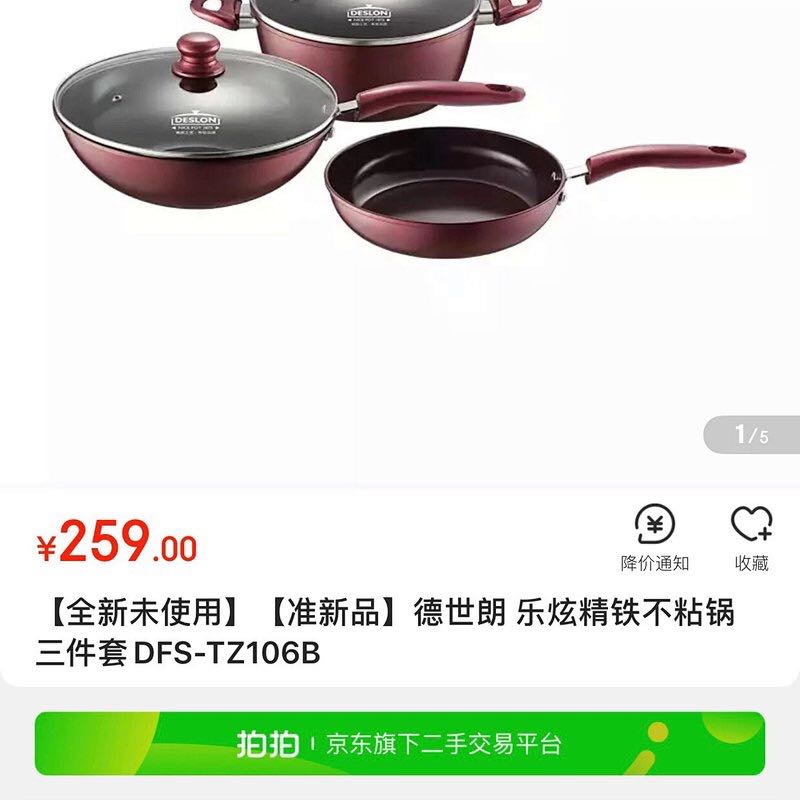
Task: Open the 拍拍 京东旗下二手交易平台 banner
Action: [400, 743]
